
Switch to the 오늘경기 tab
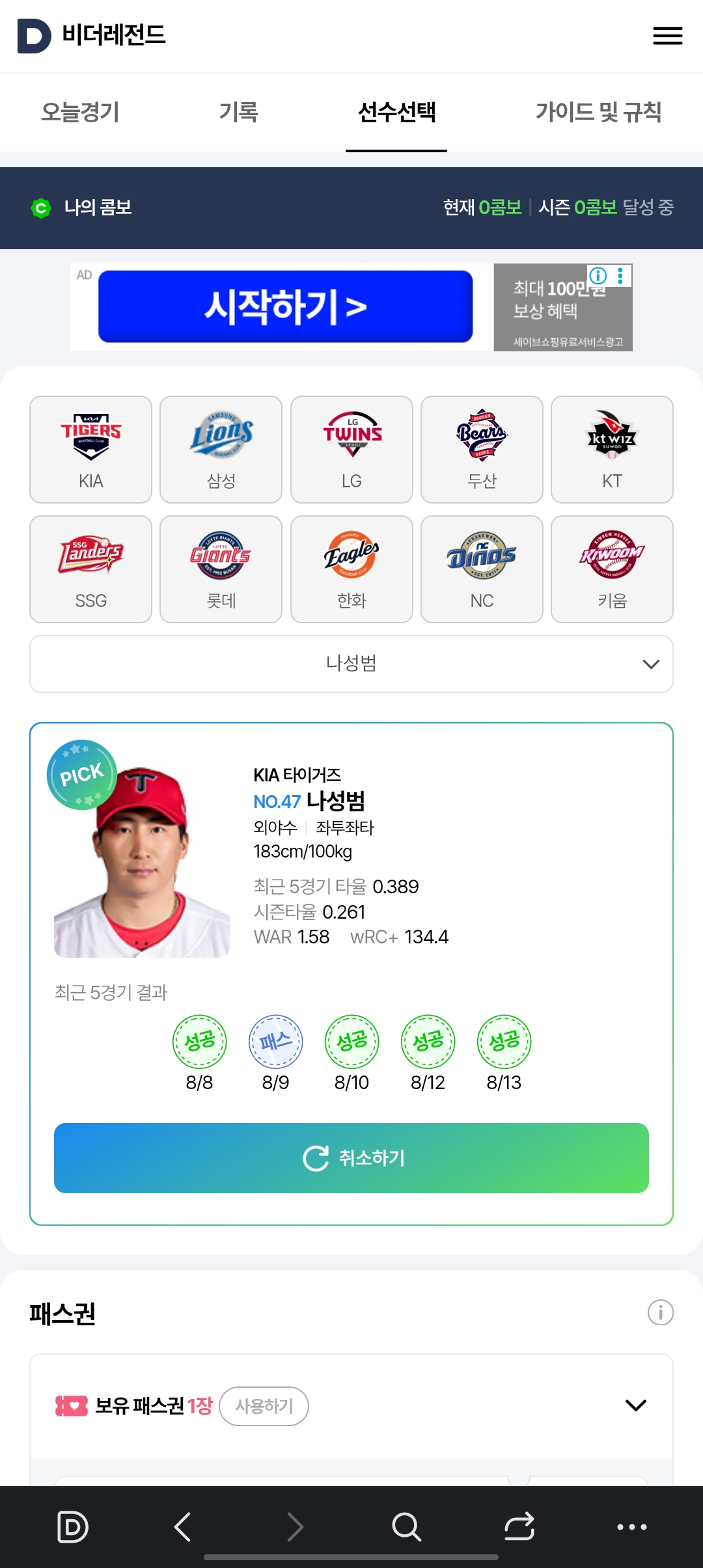click(80, 113)
